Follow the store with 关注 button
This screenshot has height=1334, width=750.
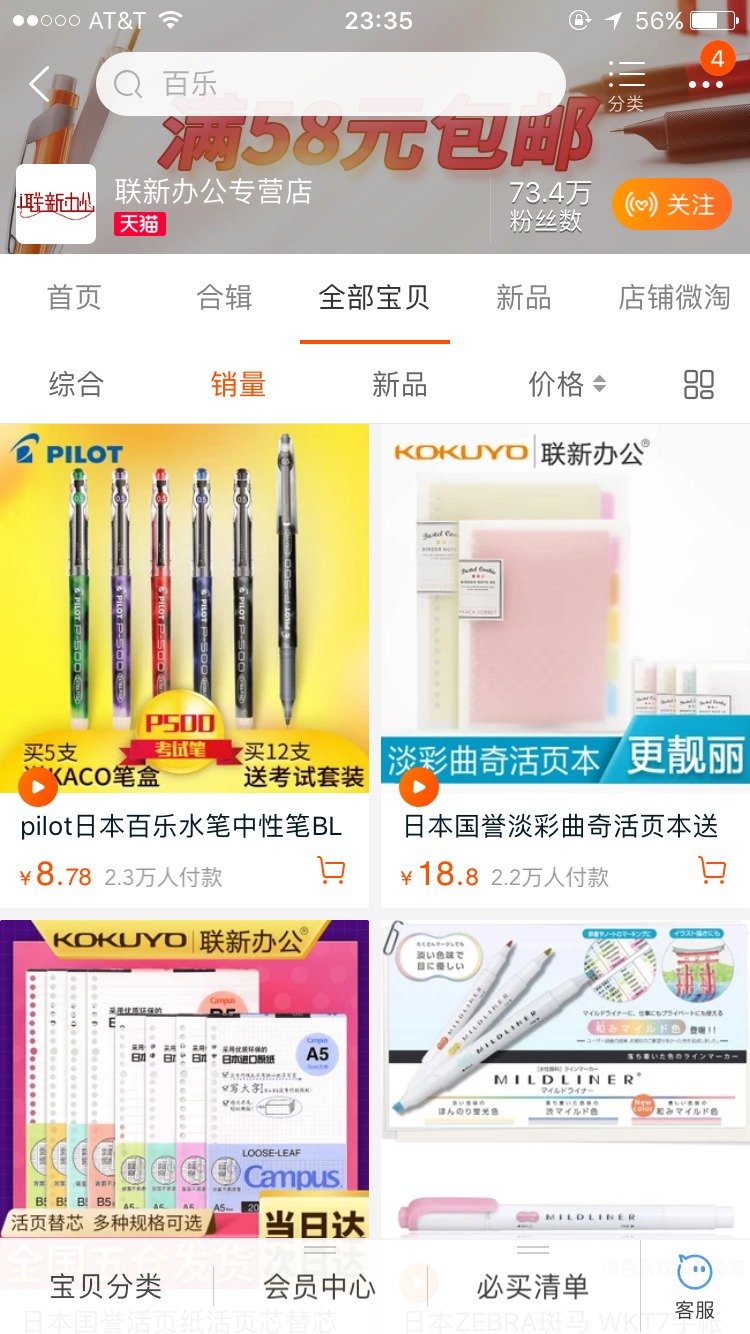671,205
